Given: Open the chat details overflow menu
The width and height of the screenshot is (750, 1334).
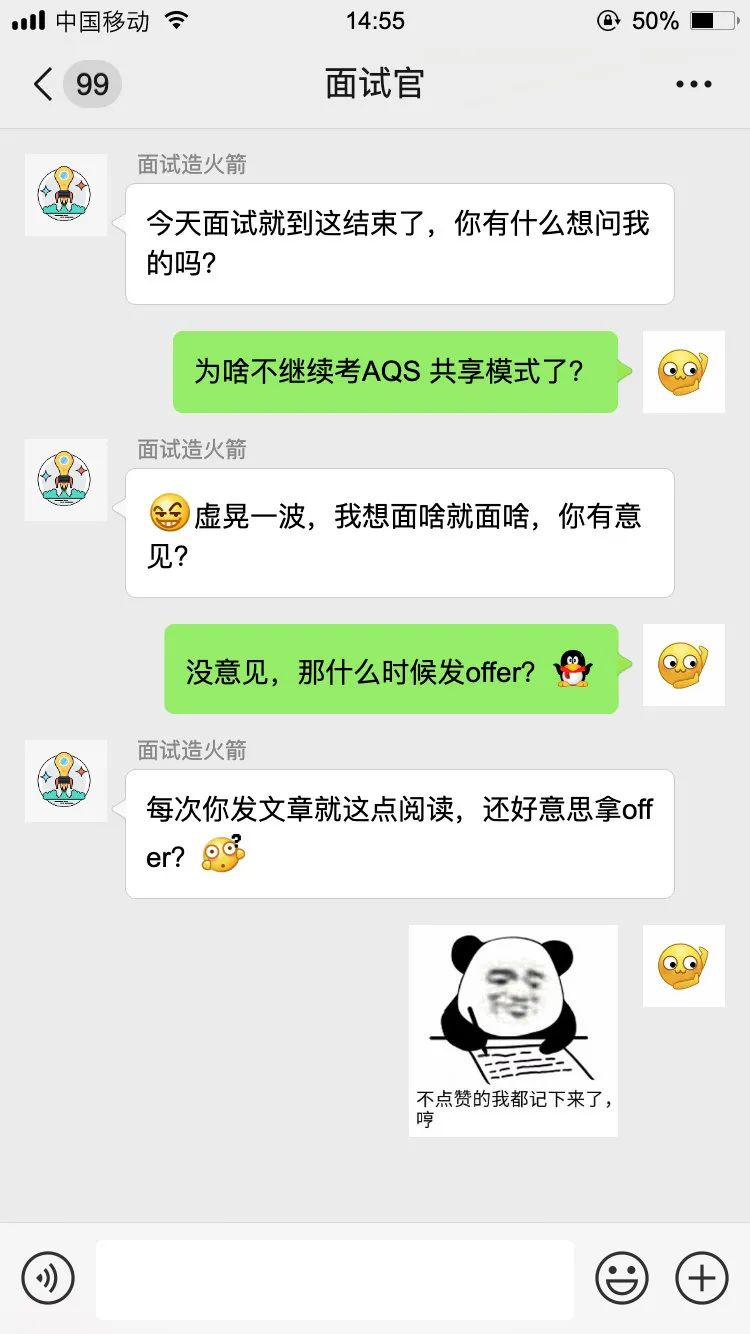Looking at the screenshot, I should pos(693,85).
